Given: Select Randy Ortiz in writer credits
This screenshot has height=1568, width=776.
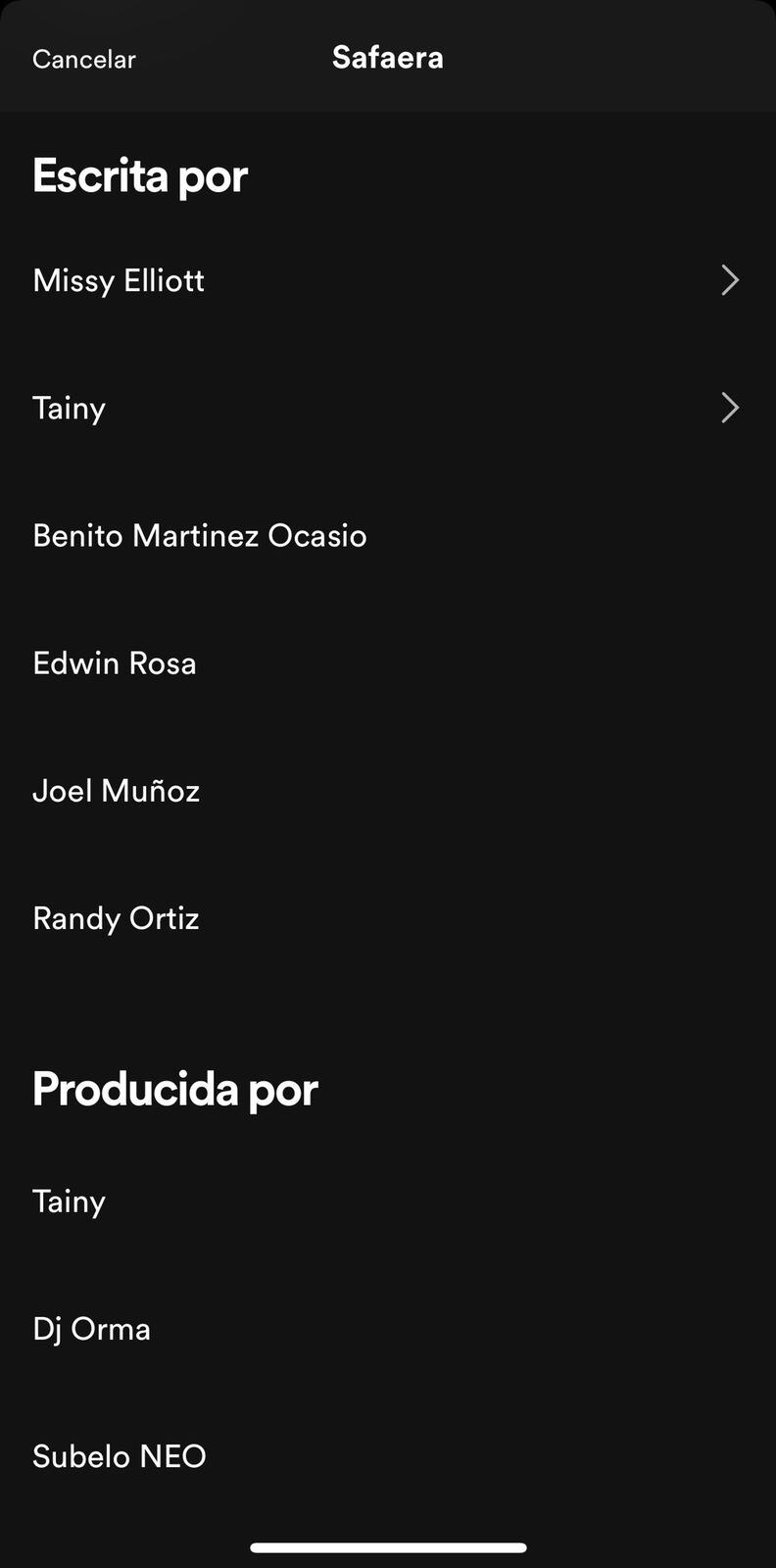Looking at the screenshot, I should 115,917.
